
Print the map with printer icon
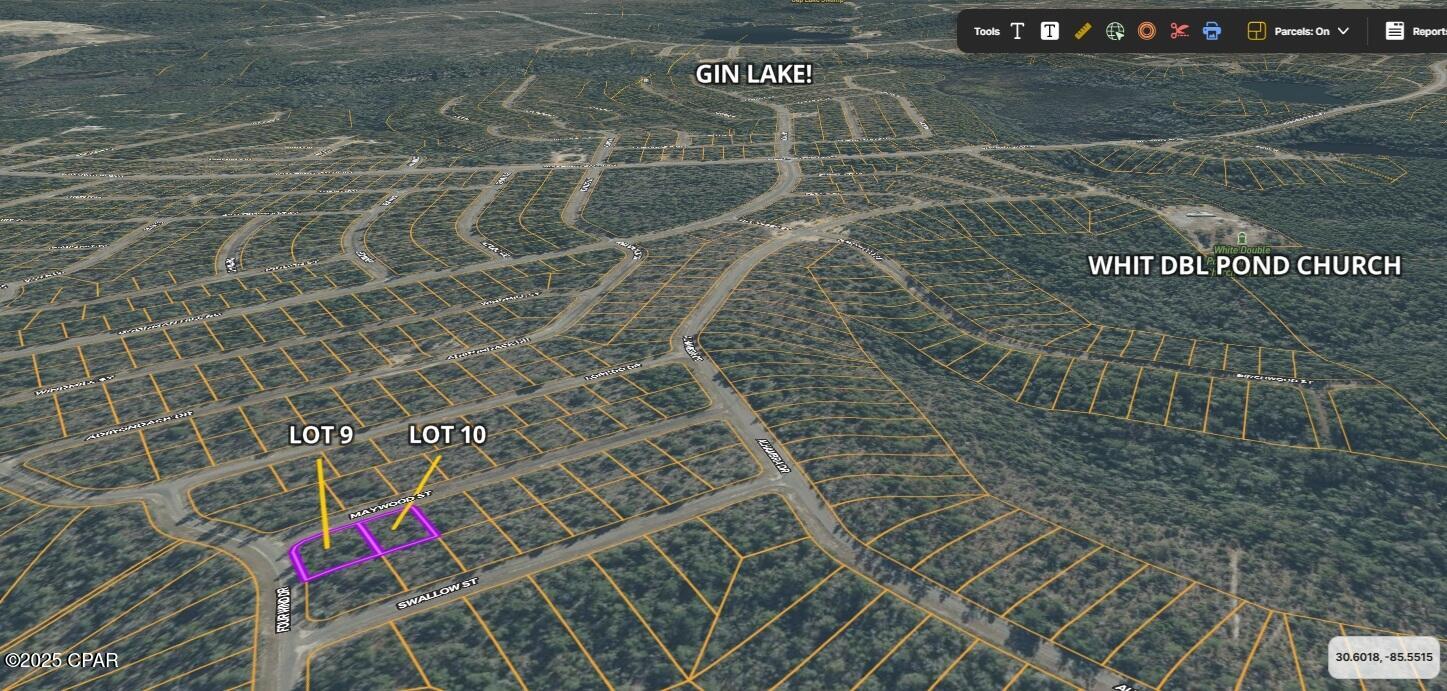tap(1212, 31)
